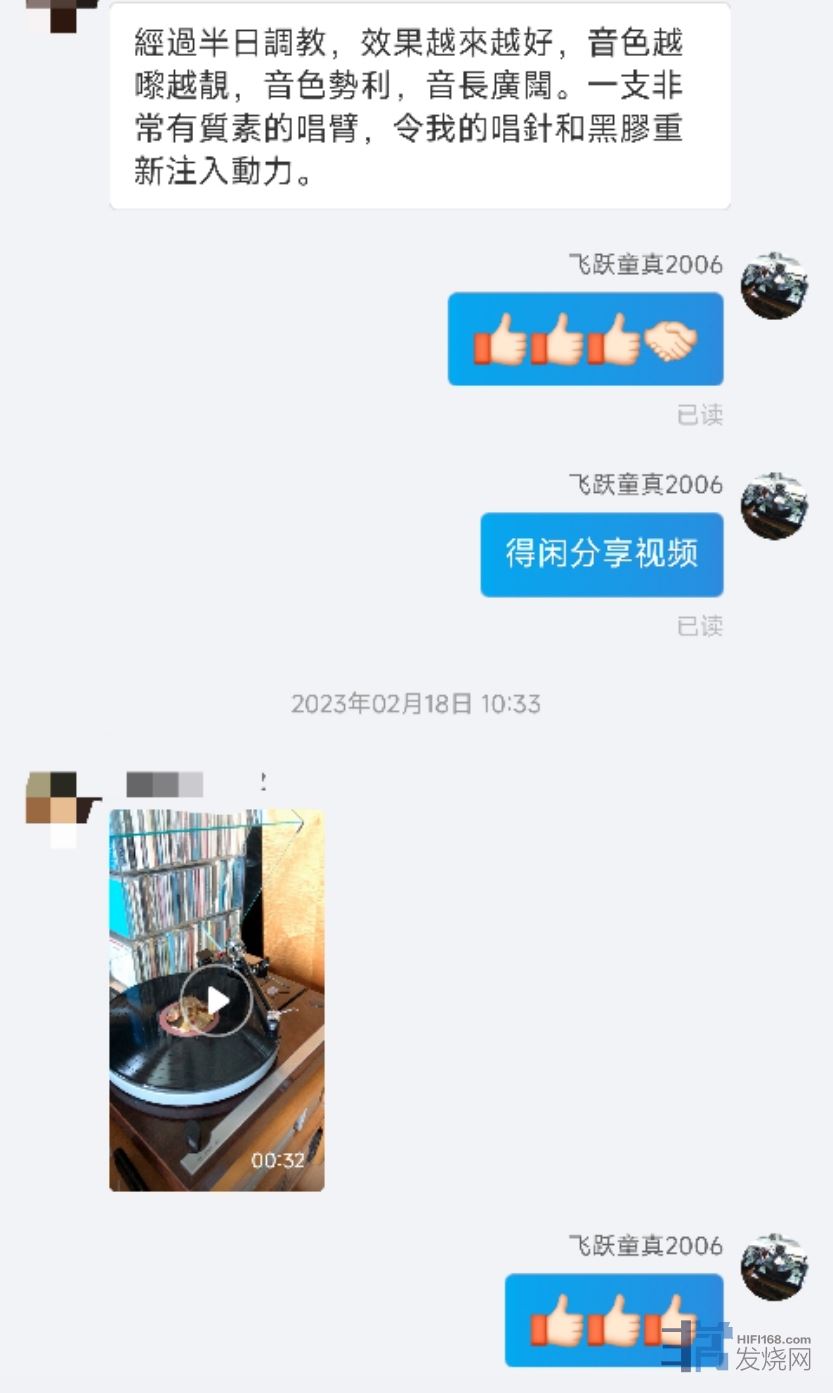Open the avatar beside the 得闲分享视频 message
This screenshot has height=1393, width=833.
[774, 506]
